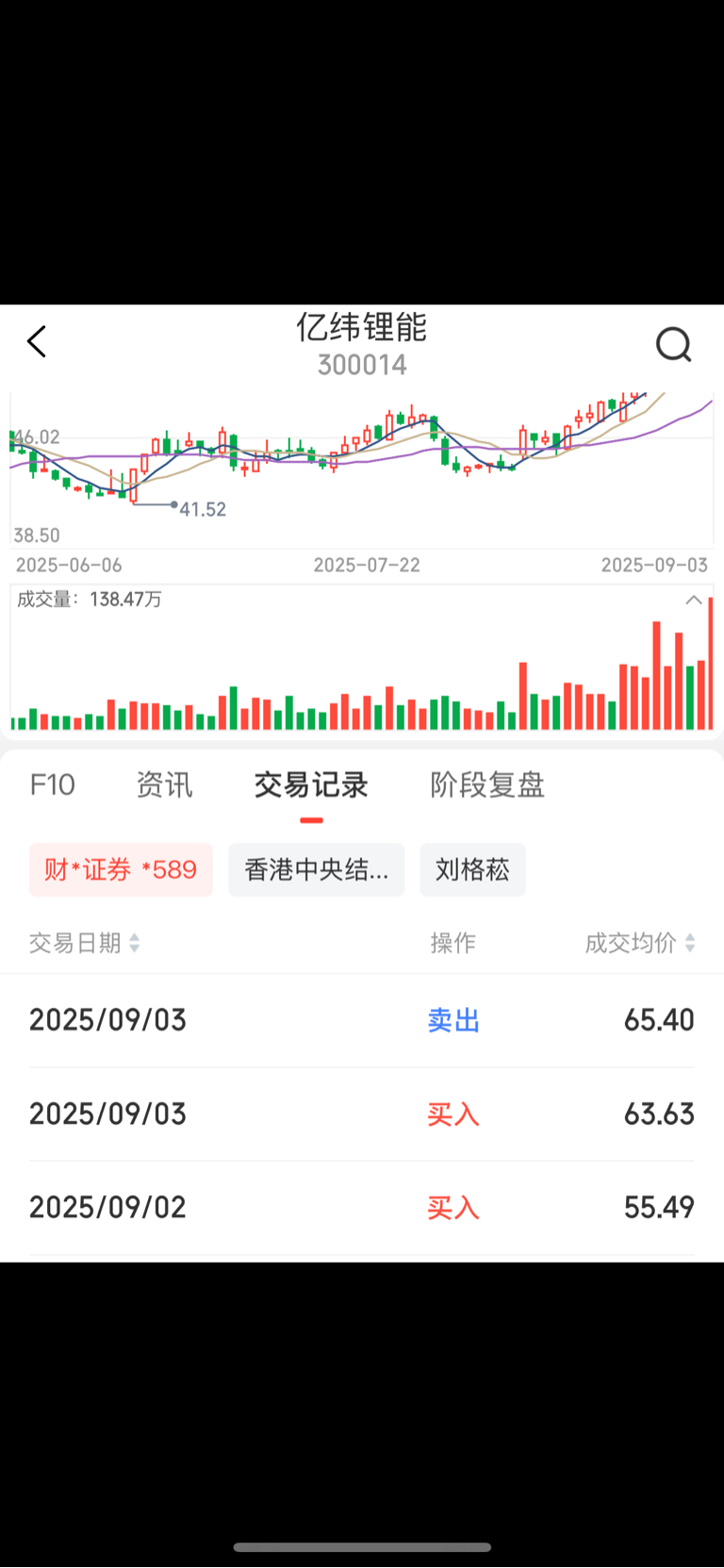The height and width of the screenshot is (1568, 724).
Task: Open the 阶段复盘 tab
Action: point(487,784)
